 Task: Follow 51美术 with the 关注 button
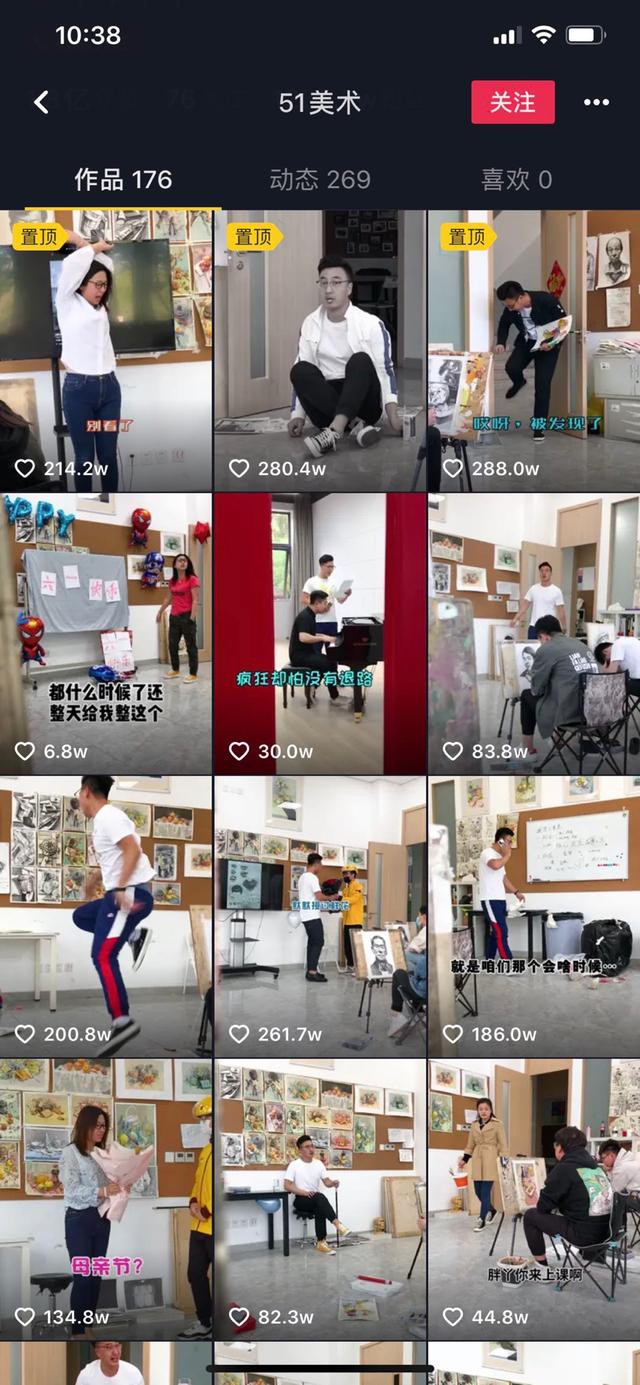coord(513,102)
